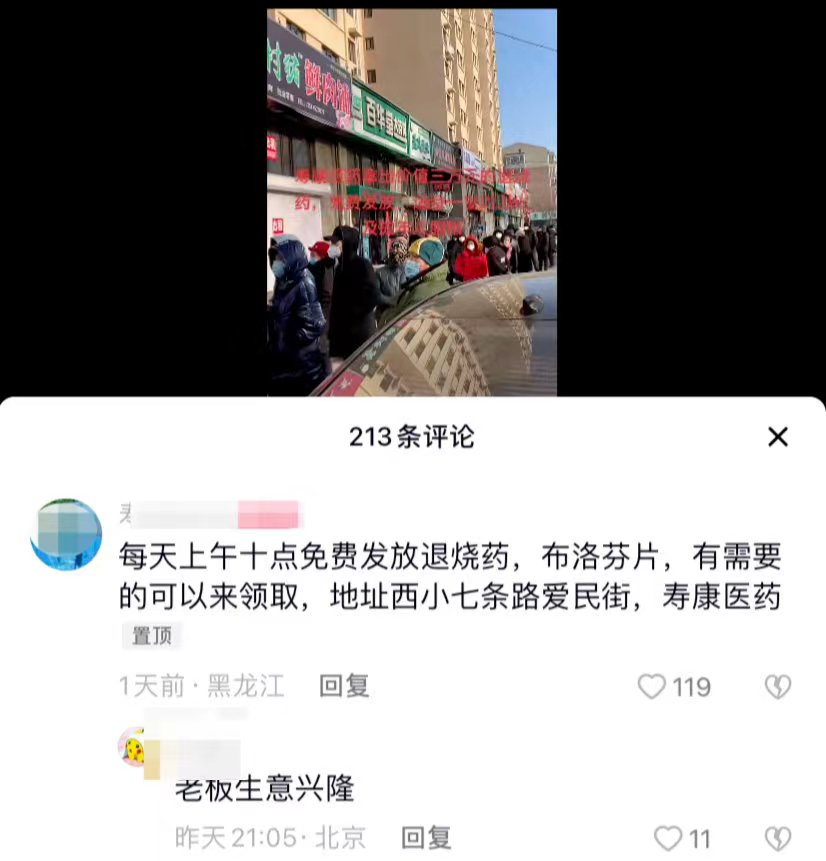Like the 老板生意兴隆 comment
826x861 pixels.
(667, 838)
